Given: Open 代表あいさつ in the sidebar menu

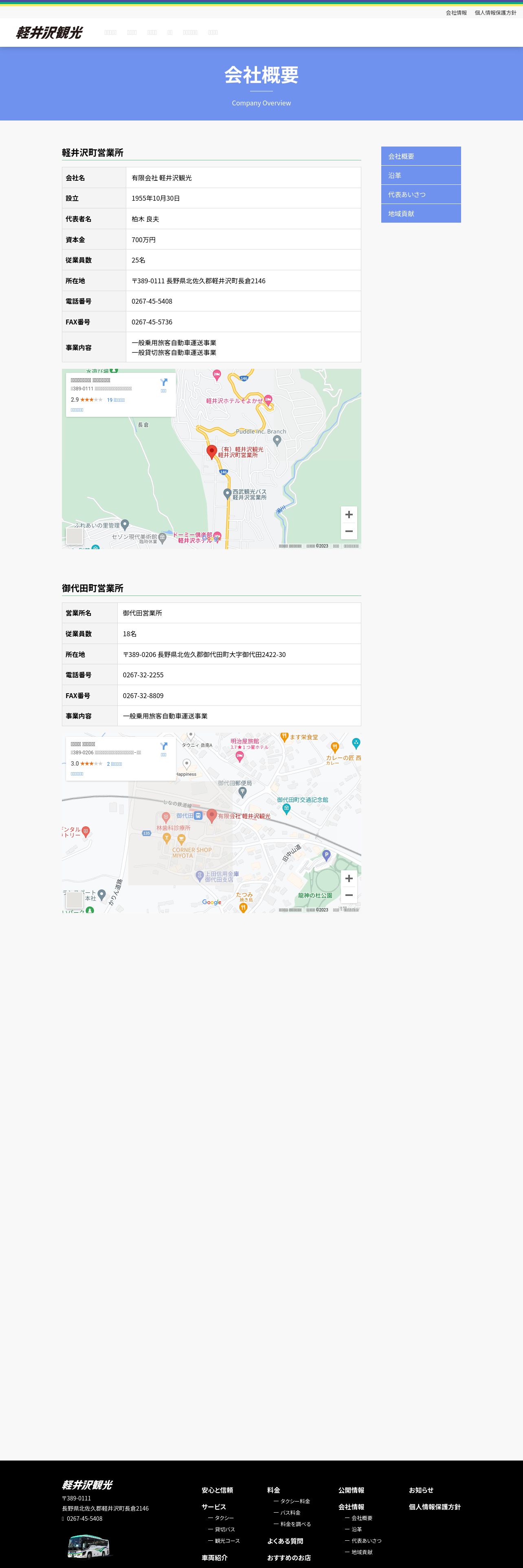Looking at the screenshot, I should (x=421, y=194).
